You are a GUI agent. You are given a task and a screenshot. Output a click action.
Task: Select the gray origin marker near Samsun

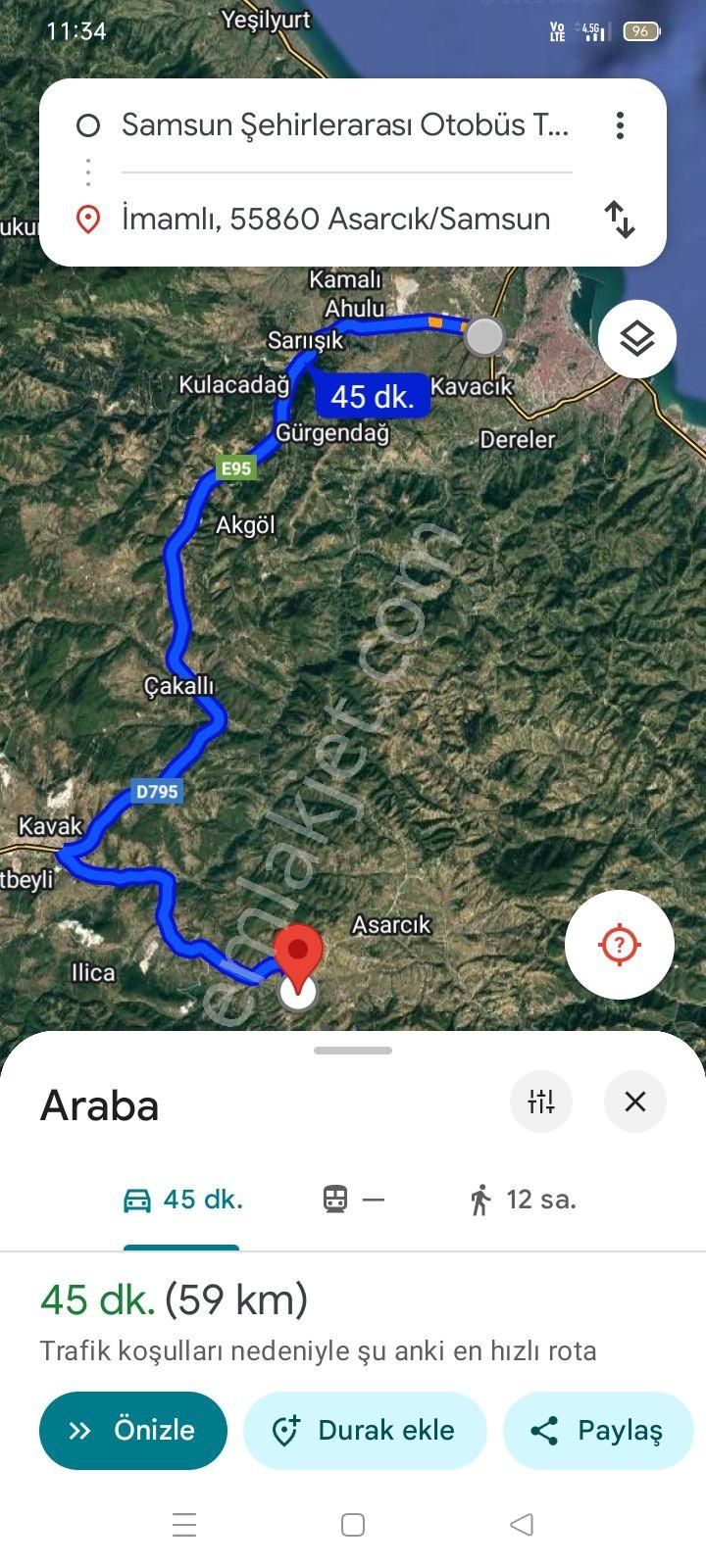(x=483, y=336)
